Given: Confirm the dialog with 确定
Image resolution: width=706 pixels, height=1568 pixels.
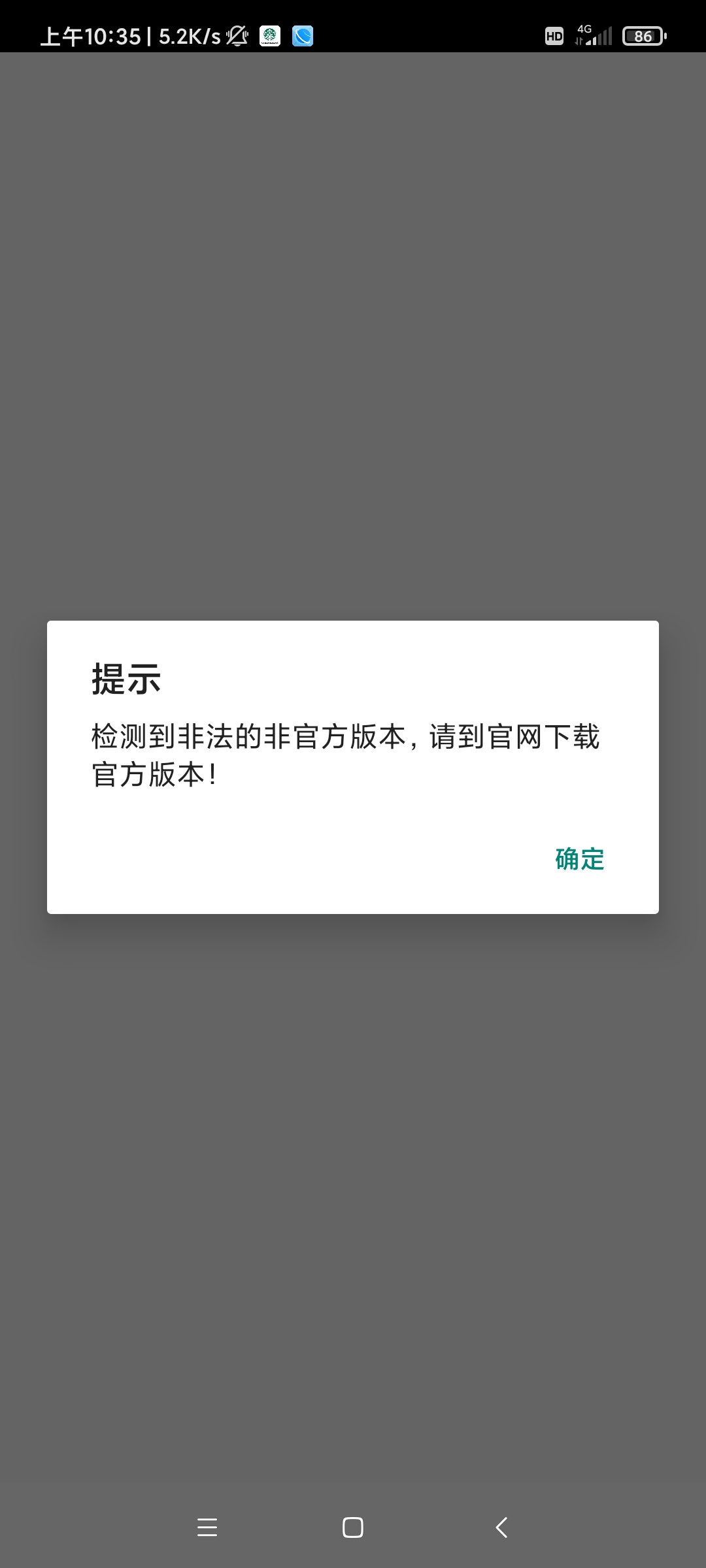Looking at the screenshot, I should point(580,858).
